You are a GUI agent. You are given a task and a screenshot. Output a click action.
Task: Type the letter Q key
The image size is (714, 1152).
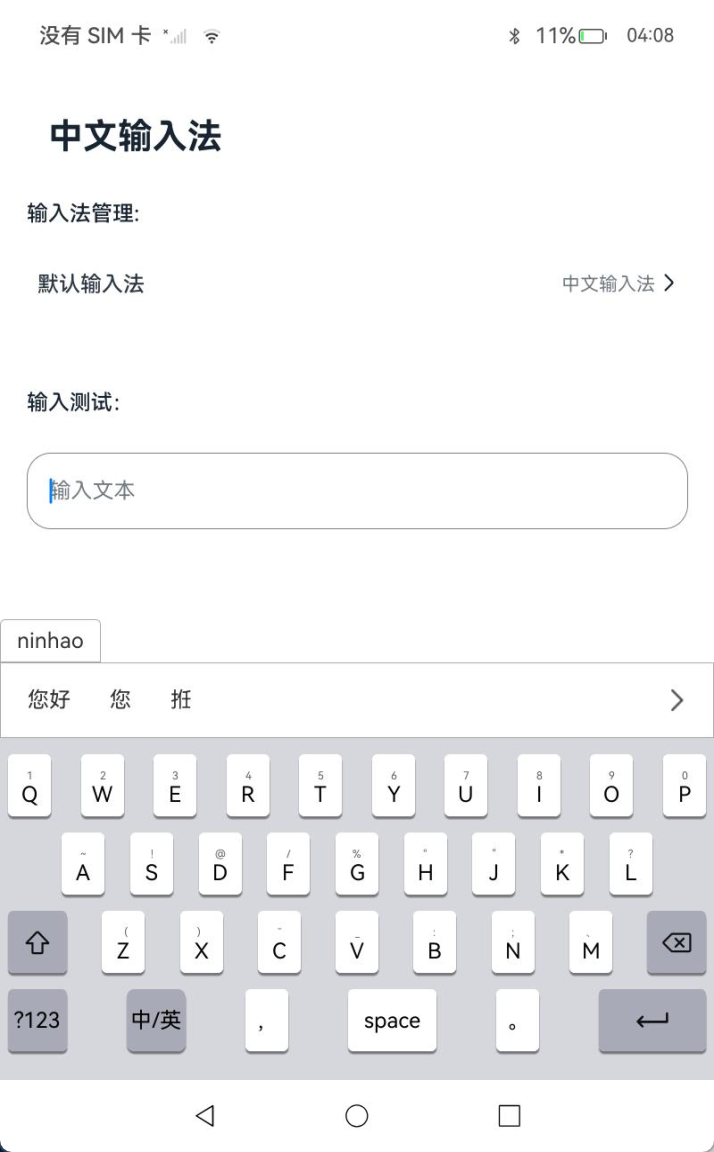(29, 785)
